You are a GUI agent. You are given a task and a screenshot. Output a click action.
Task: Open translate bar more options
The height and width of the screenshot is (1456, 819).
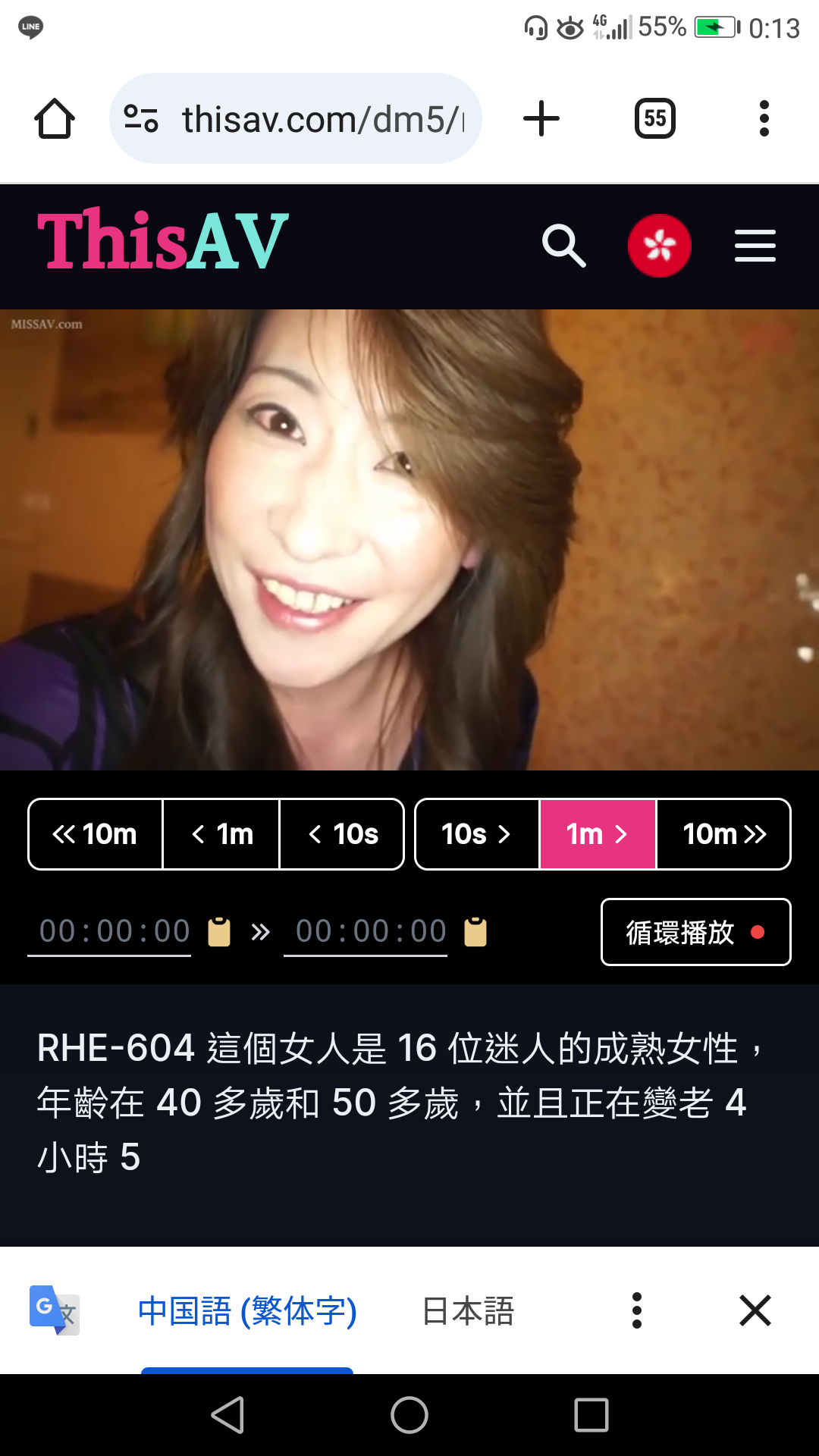[637, 1310]
